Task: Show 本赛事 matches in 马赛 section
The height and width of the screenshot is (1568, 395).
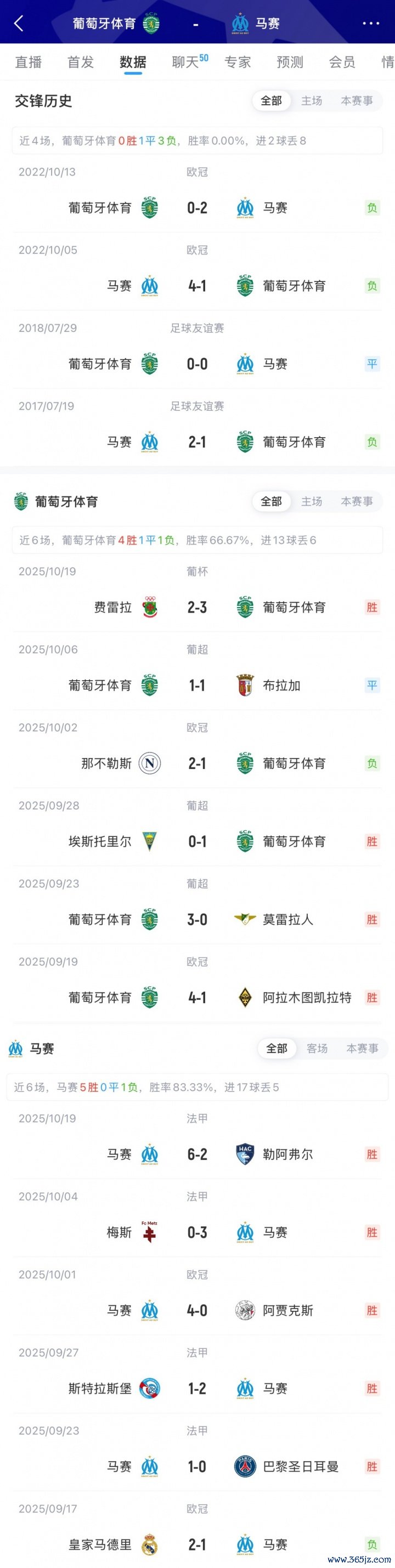Action: 362,1048
